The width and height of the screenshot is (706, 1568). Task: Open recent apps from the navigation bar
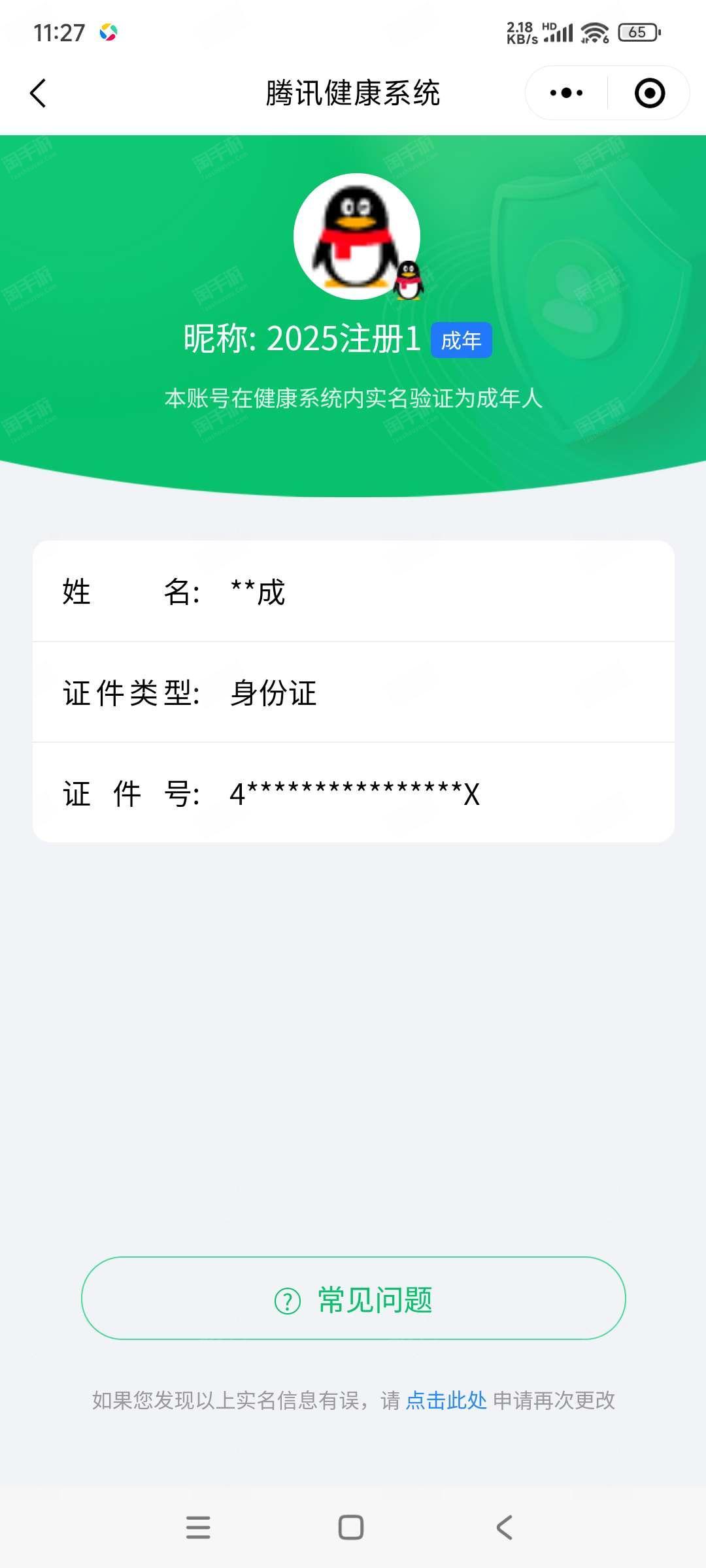click(198, 1527)
